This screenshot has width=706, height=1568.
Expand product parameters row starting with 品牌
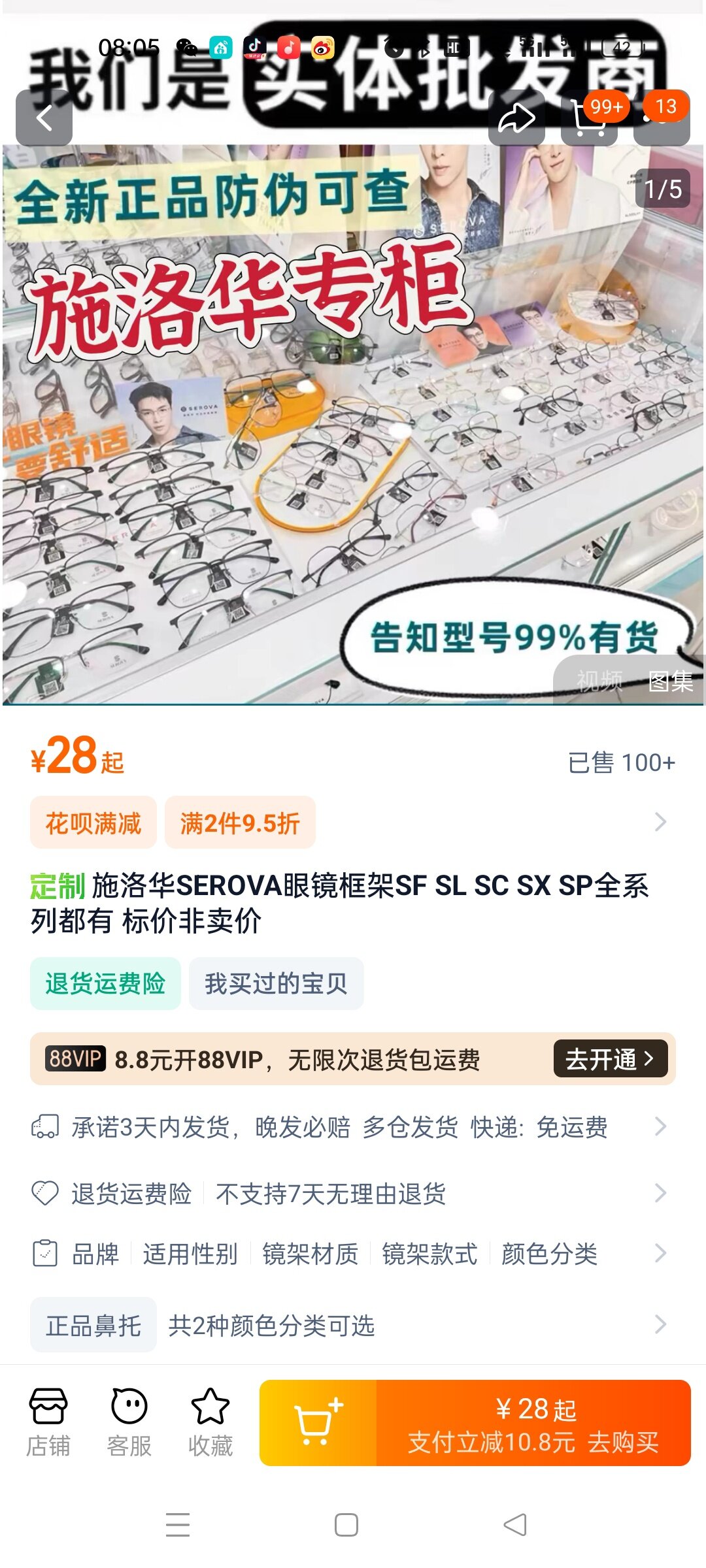tap(353, 1254)
